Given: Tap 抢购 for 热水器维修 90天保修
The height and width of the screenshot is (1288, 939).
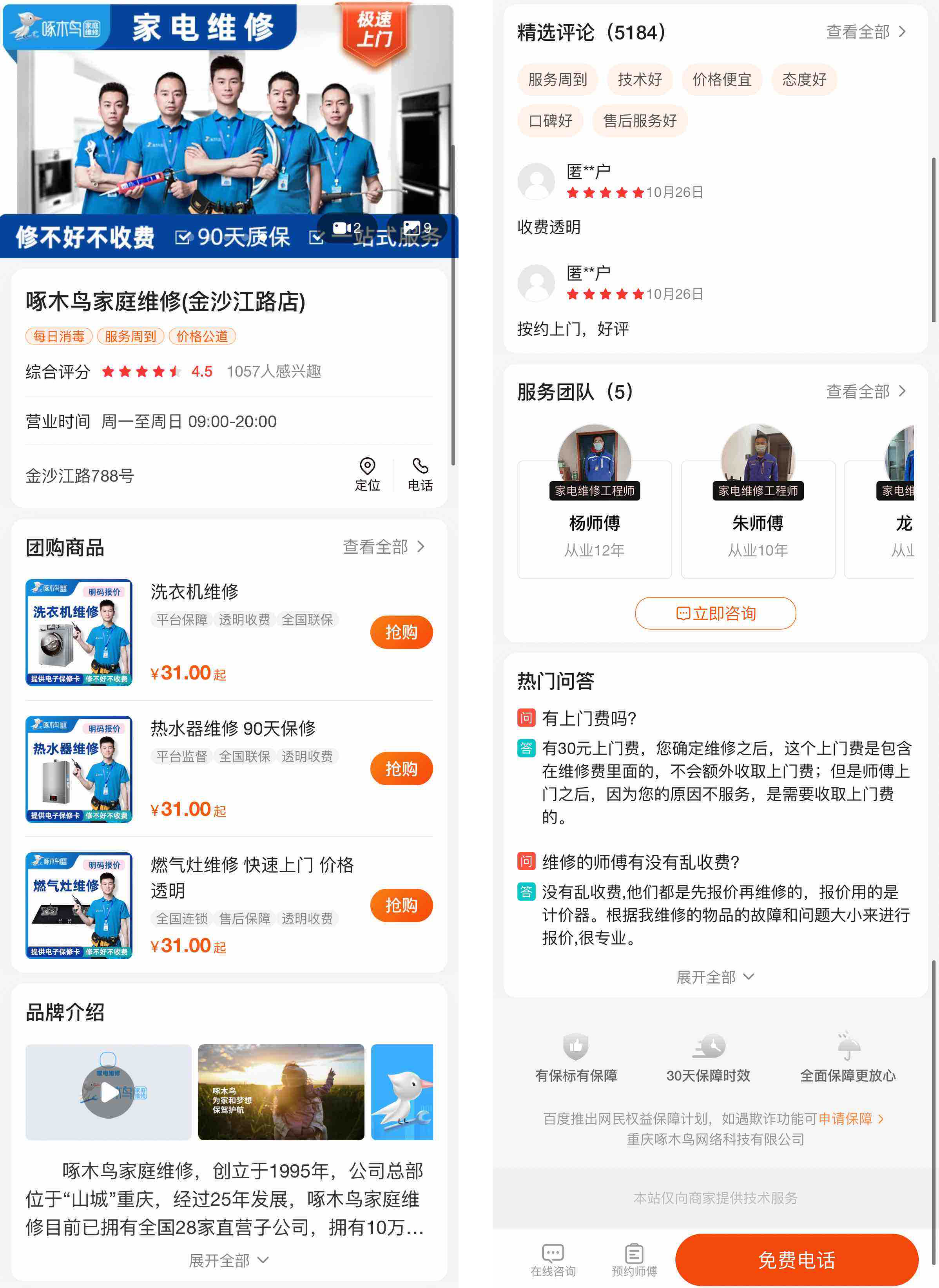Looking at the screenshot, I should click(x=401, y=768).
